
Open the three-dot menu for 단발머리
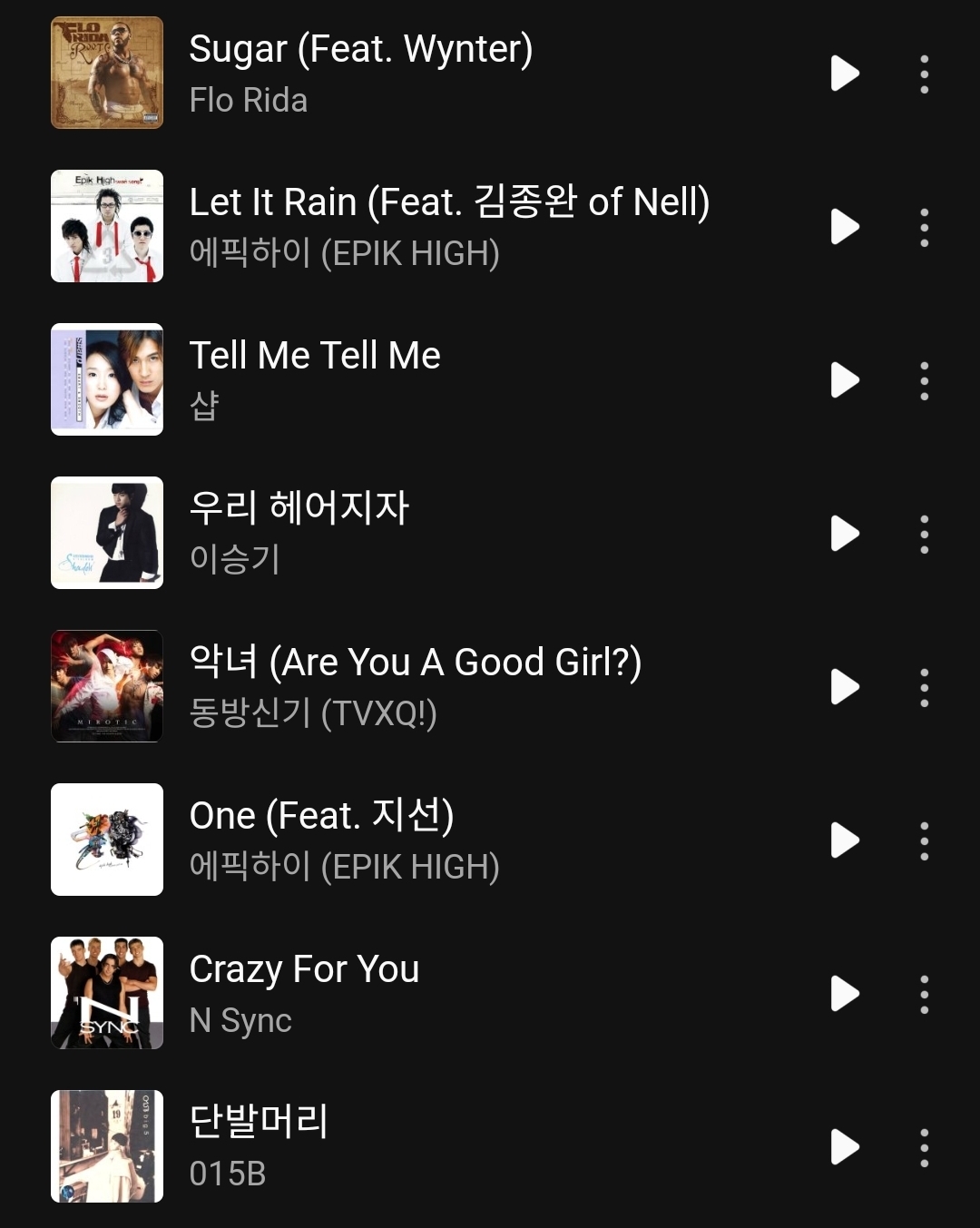coord(924,1147)
